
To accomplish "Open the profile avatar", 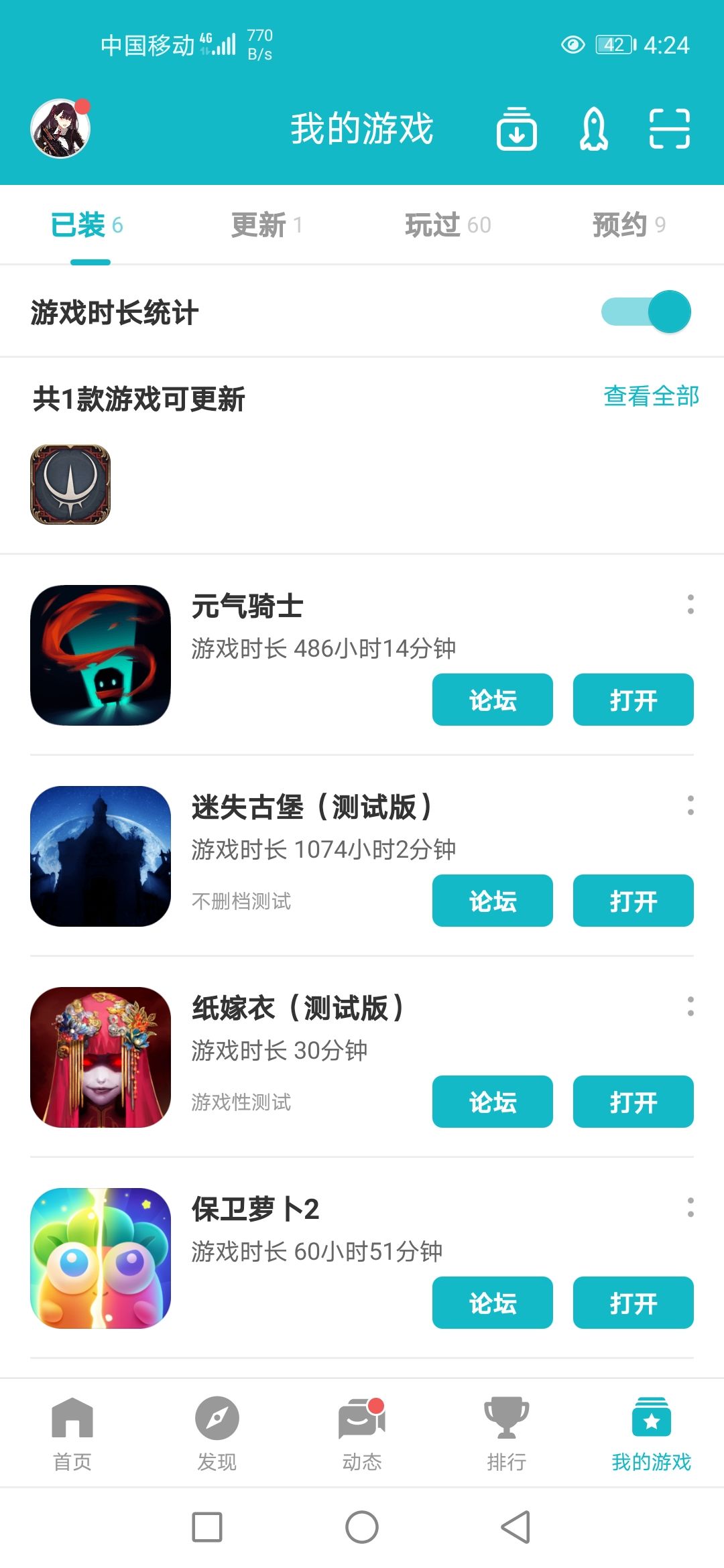I will [x=60, y=129].
